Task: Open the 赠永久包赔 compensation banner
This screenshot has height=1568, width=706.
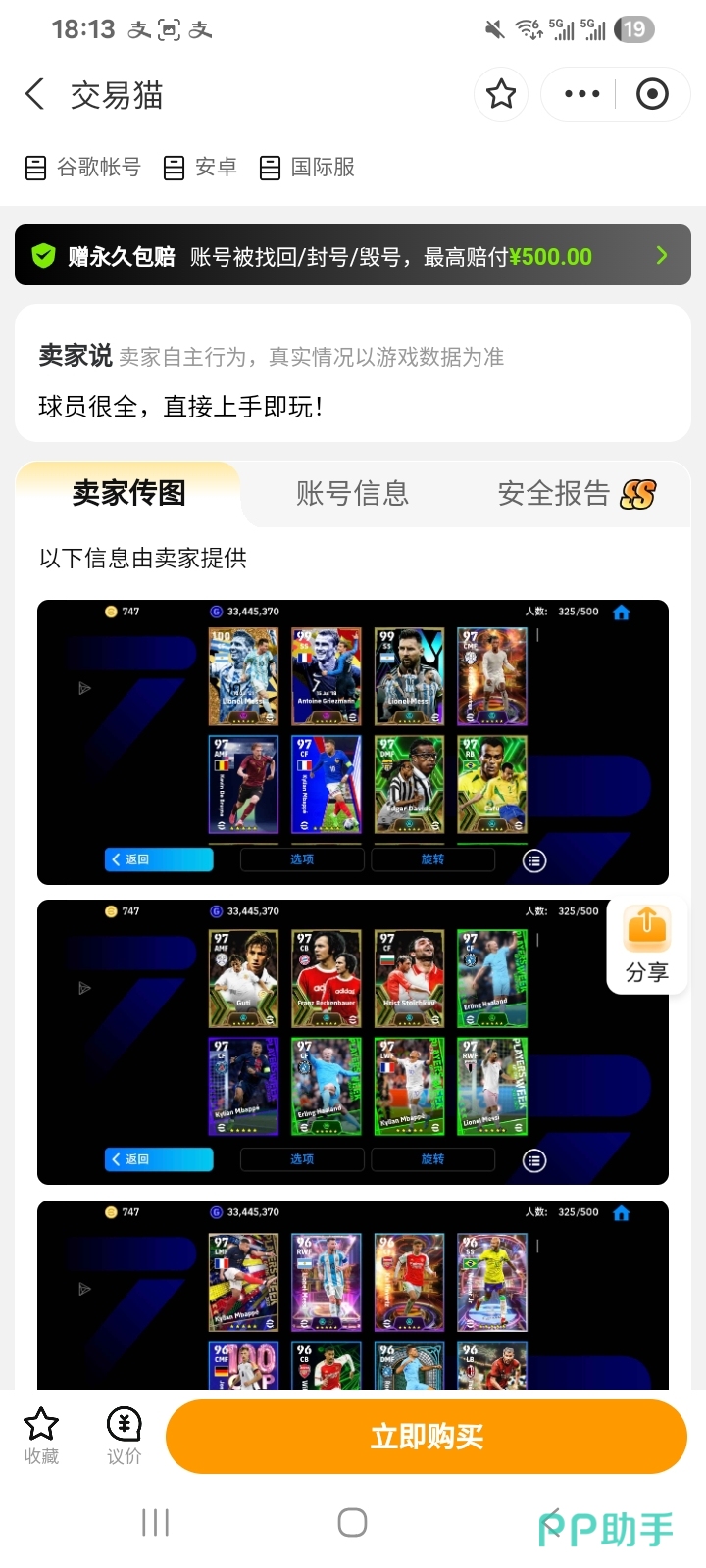Action: point(353,256)
